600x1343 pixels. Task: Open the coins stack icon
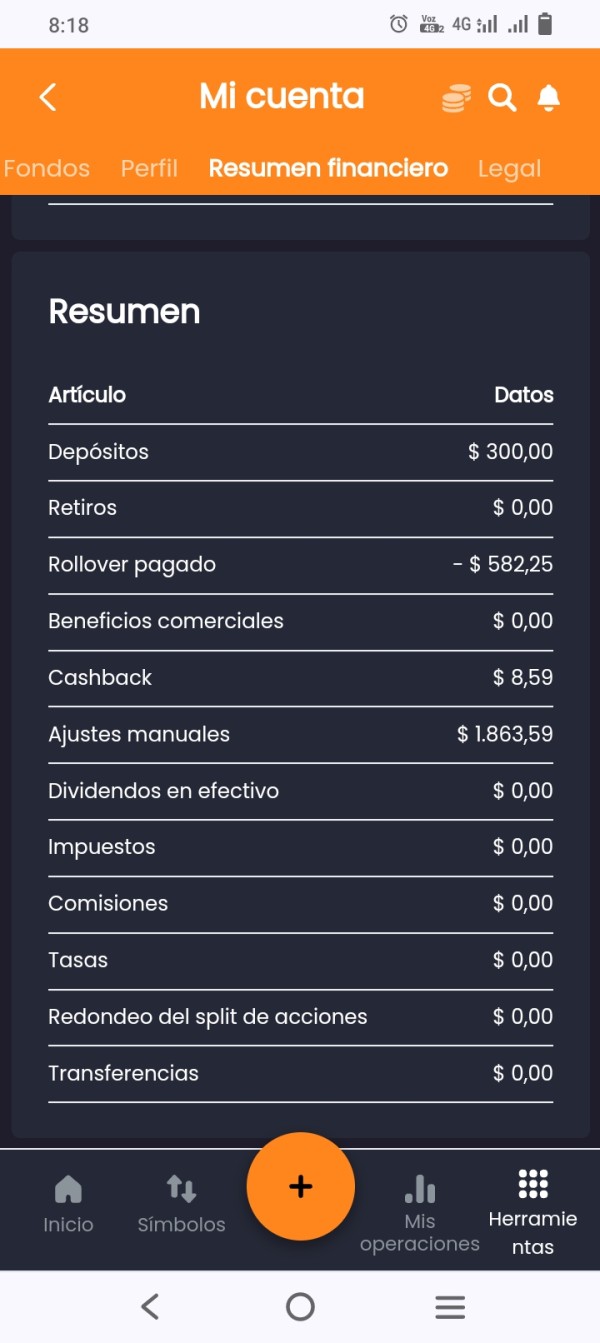(456, 98)
